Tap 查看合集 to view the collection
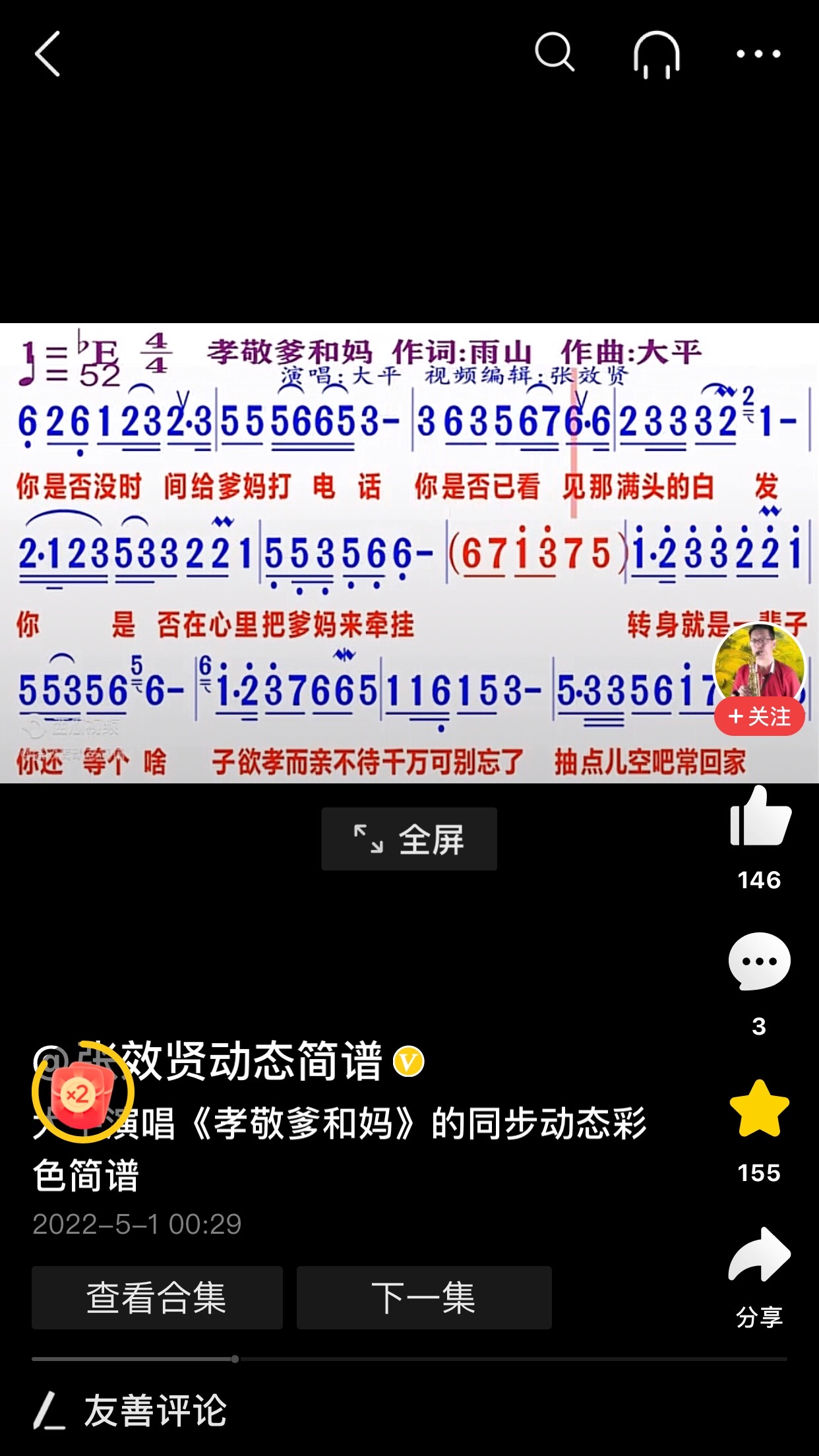Viewport: 819px width, 1456px height. [156, 1297]
